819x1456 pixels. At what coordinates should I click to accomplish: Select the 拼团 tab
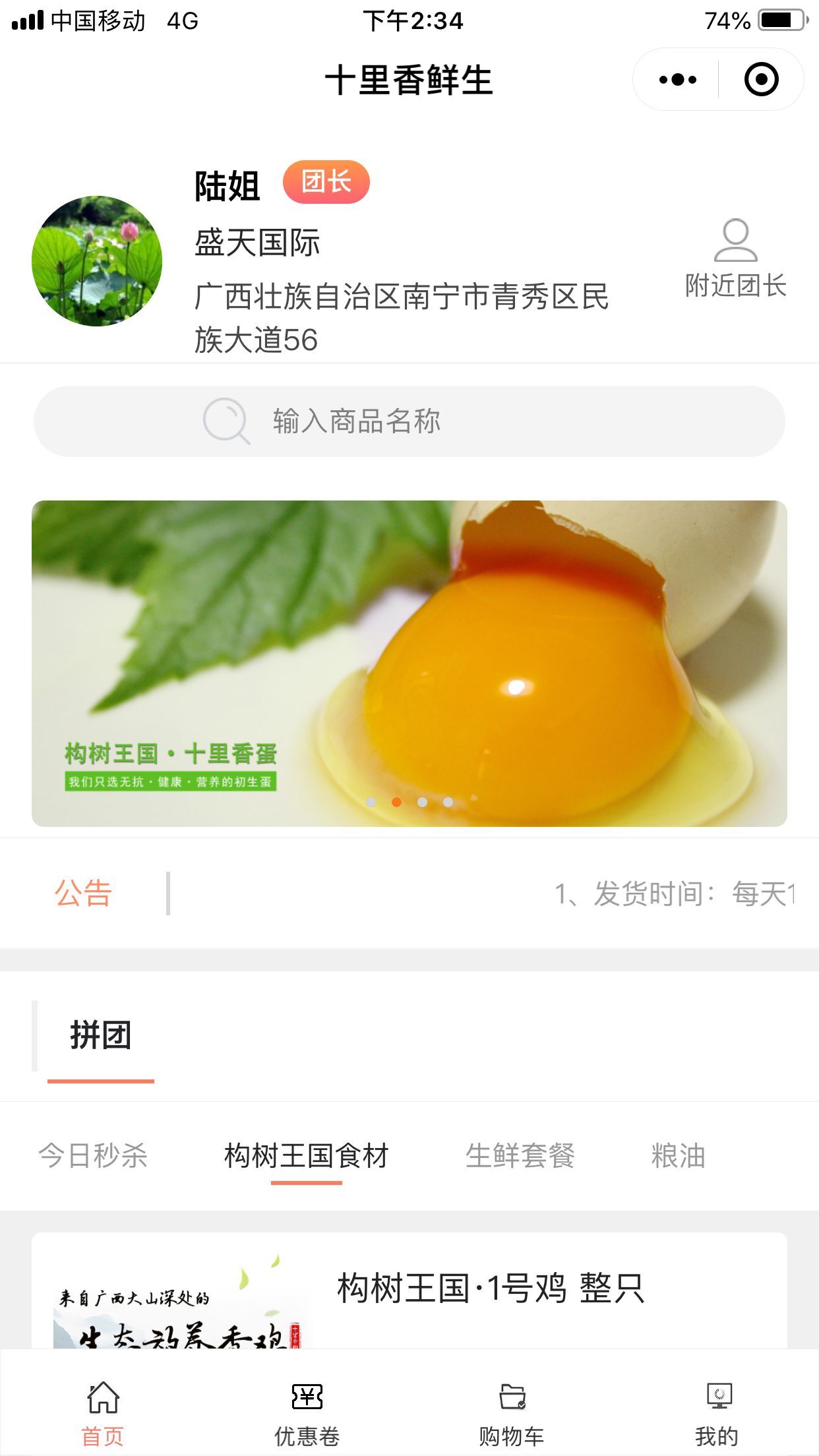(101, 1035)
